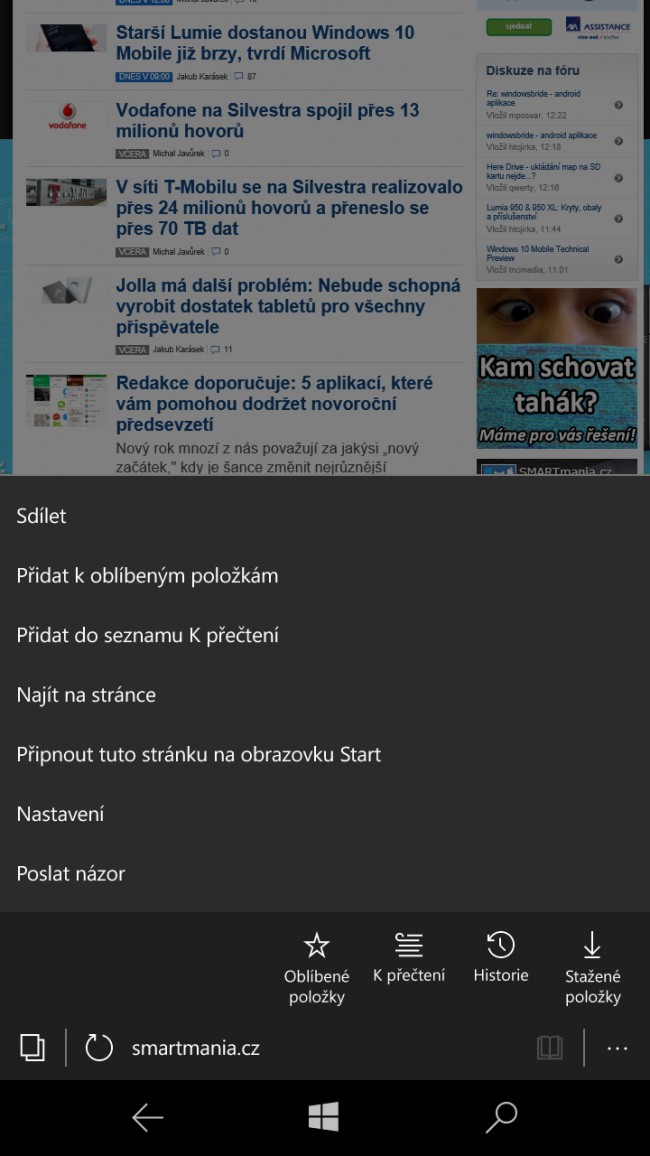
Task: Close the menu via three-dots icon
Action: click(617, 1048)
